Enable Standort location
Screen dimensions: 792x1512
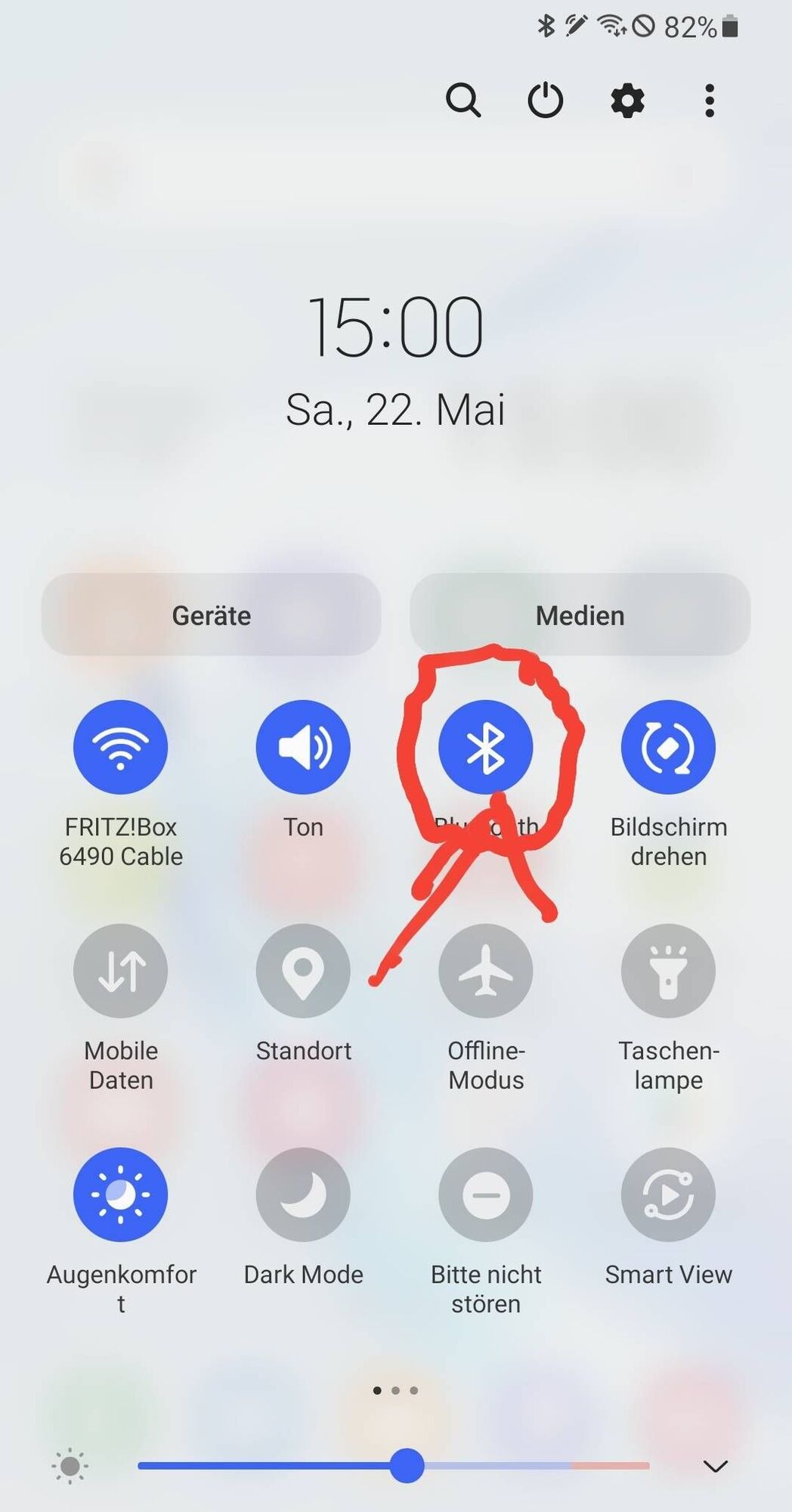(x=303, y=971)
